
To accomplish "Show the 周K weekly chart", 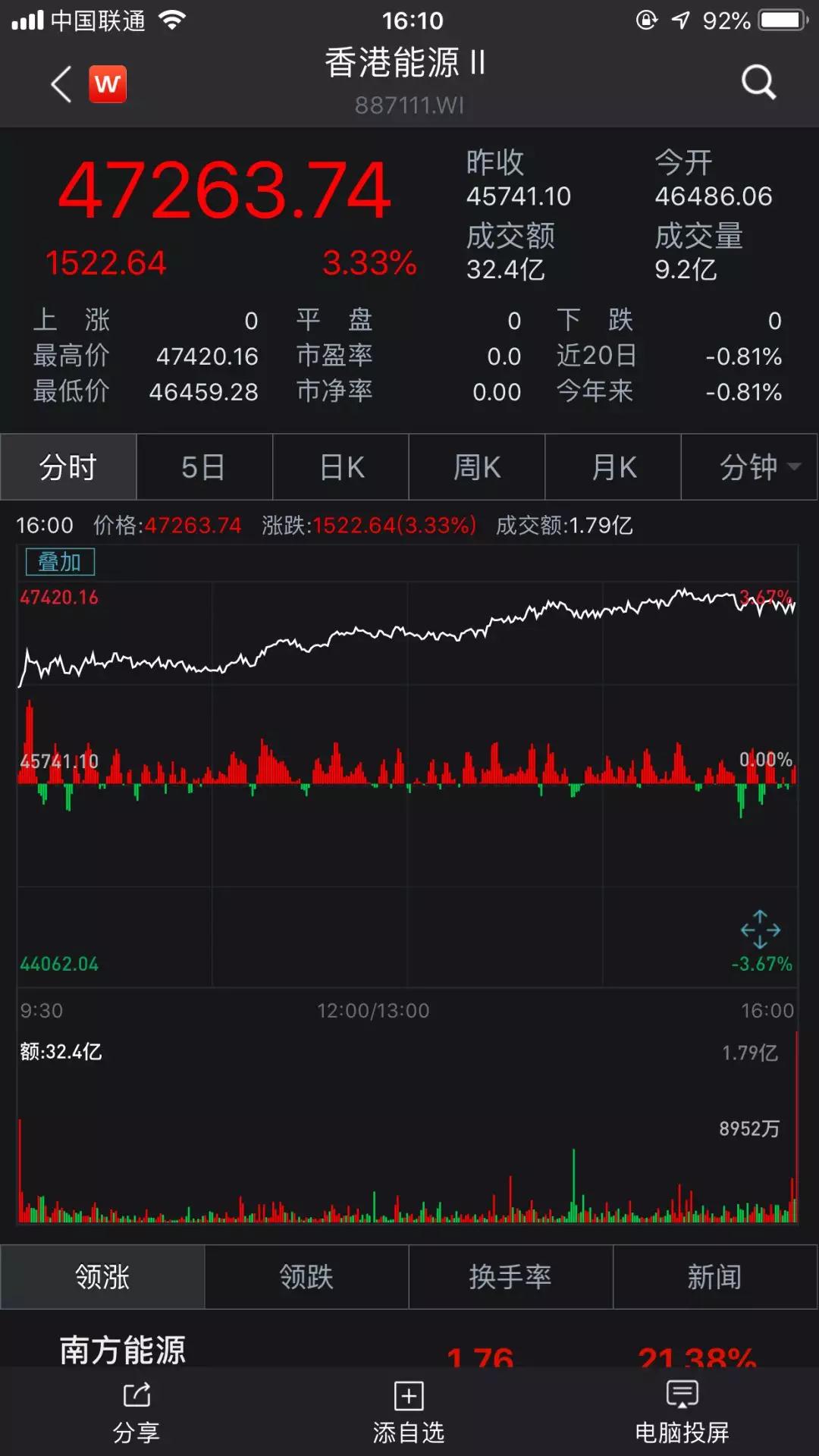I will 477,467.
